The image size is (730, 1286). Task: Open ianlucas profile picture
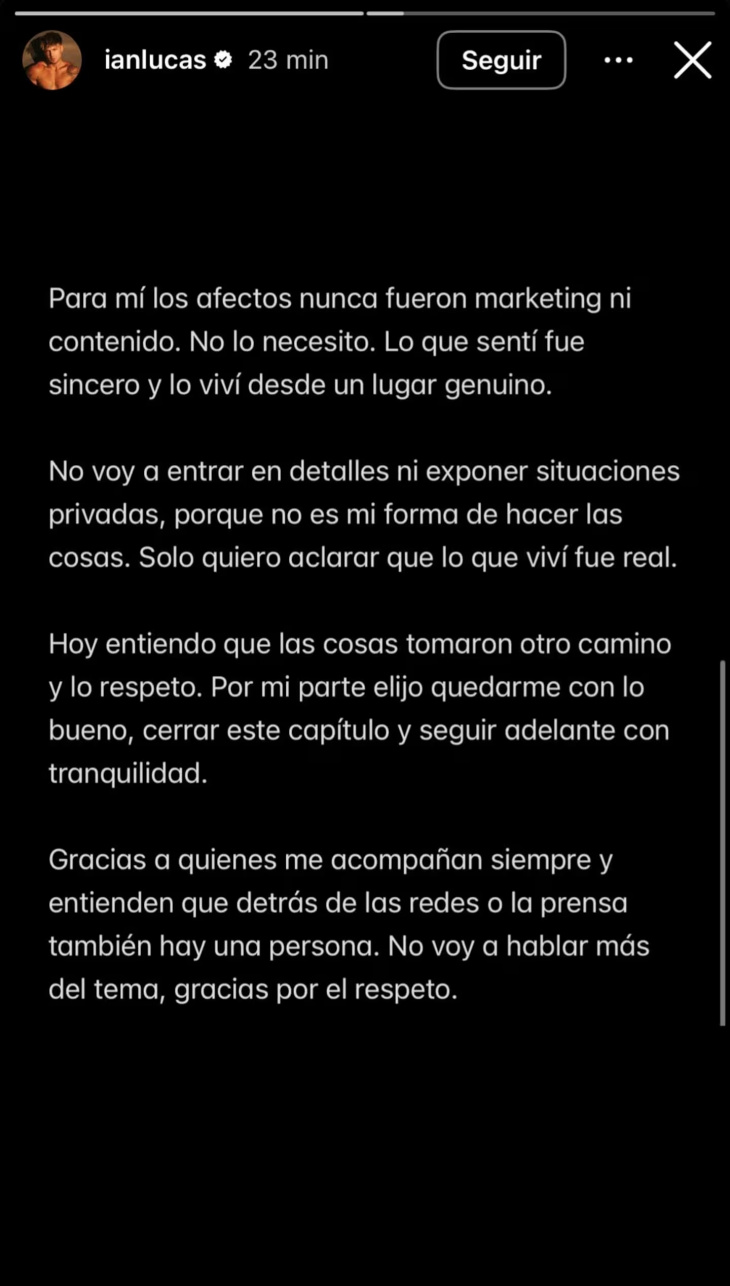[x=51, y=60]
